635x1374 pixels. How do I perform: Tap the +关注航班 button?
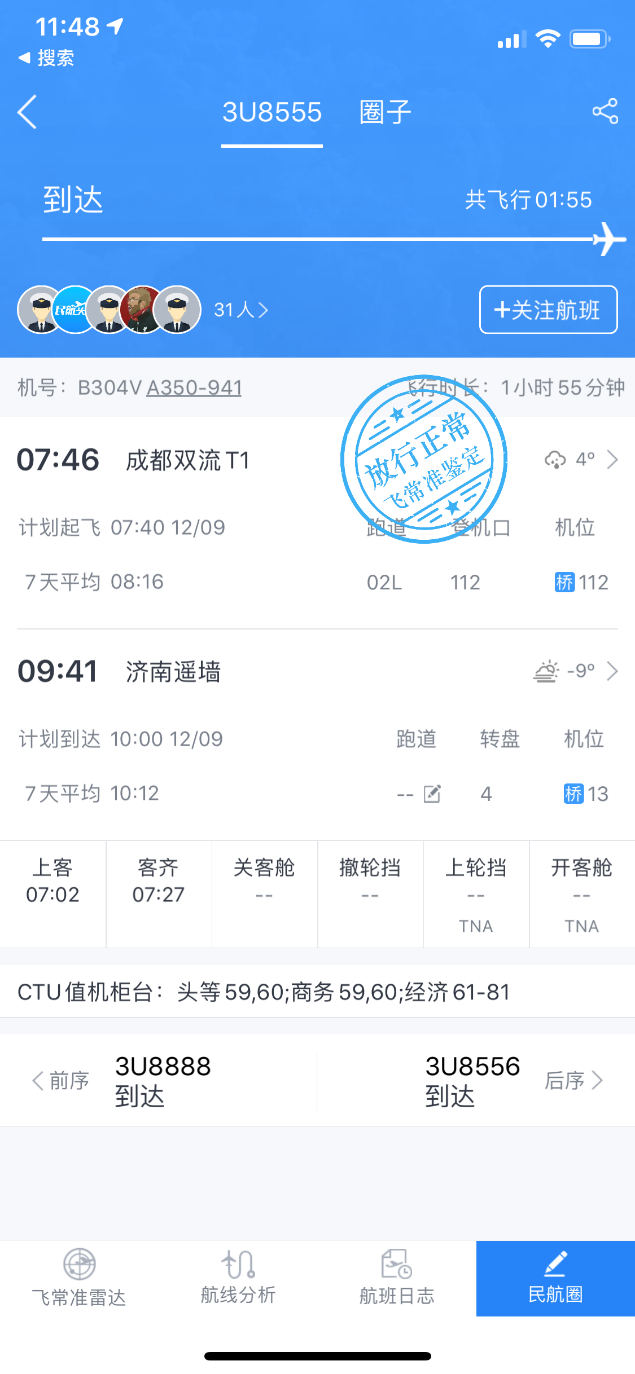click(548, 310)
